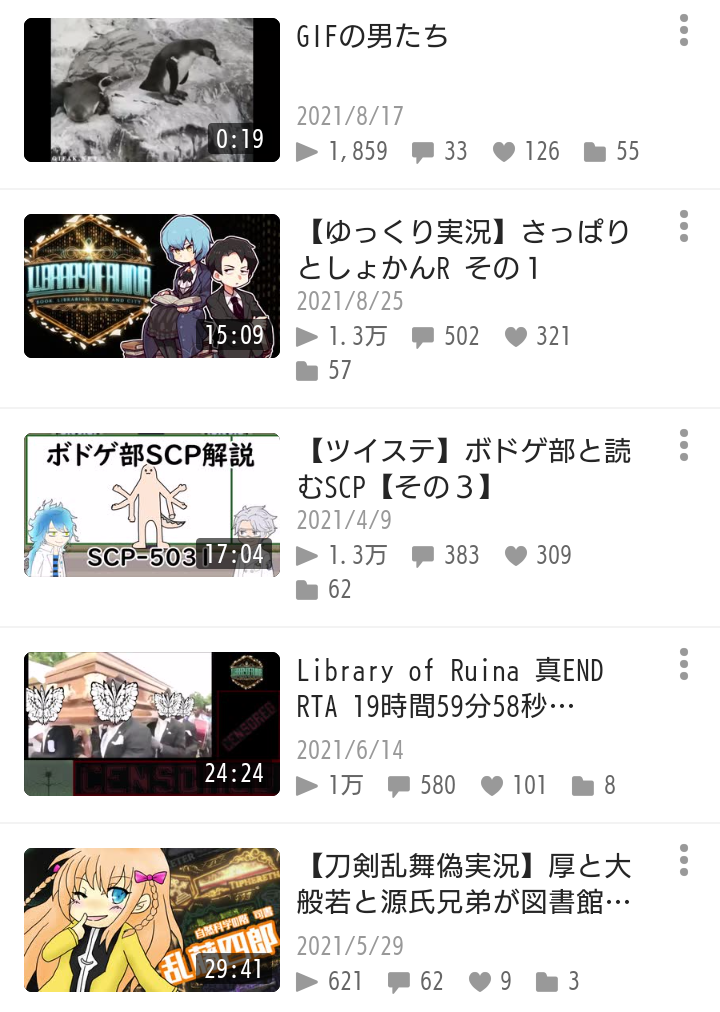Screen dimensions: 720x1012
Task: Open Library of Ruina 真END RTA video
Action: 152,724
